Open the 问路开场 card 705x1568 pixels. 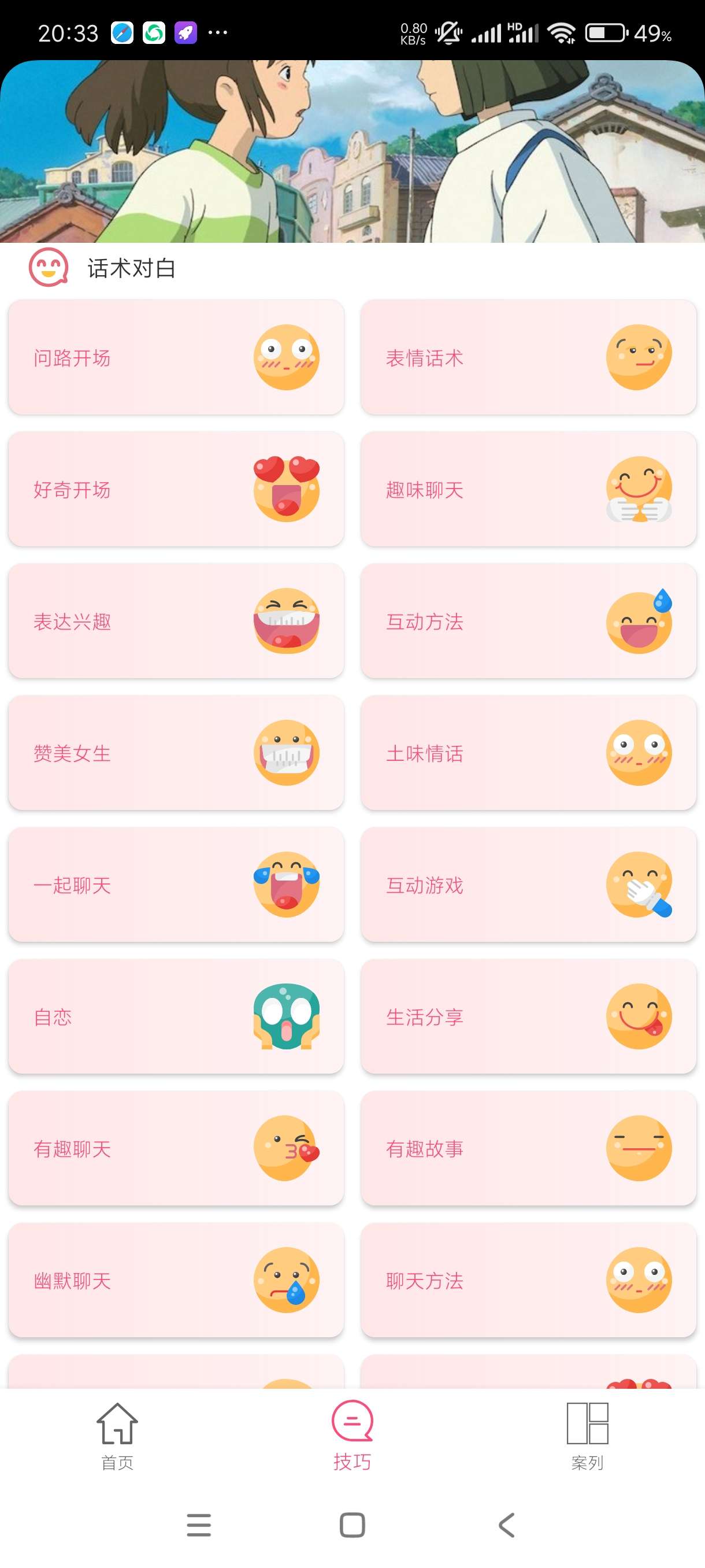(176, 357)
